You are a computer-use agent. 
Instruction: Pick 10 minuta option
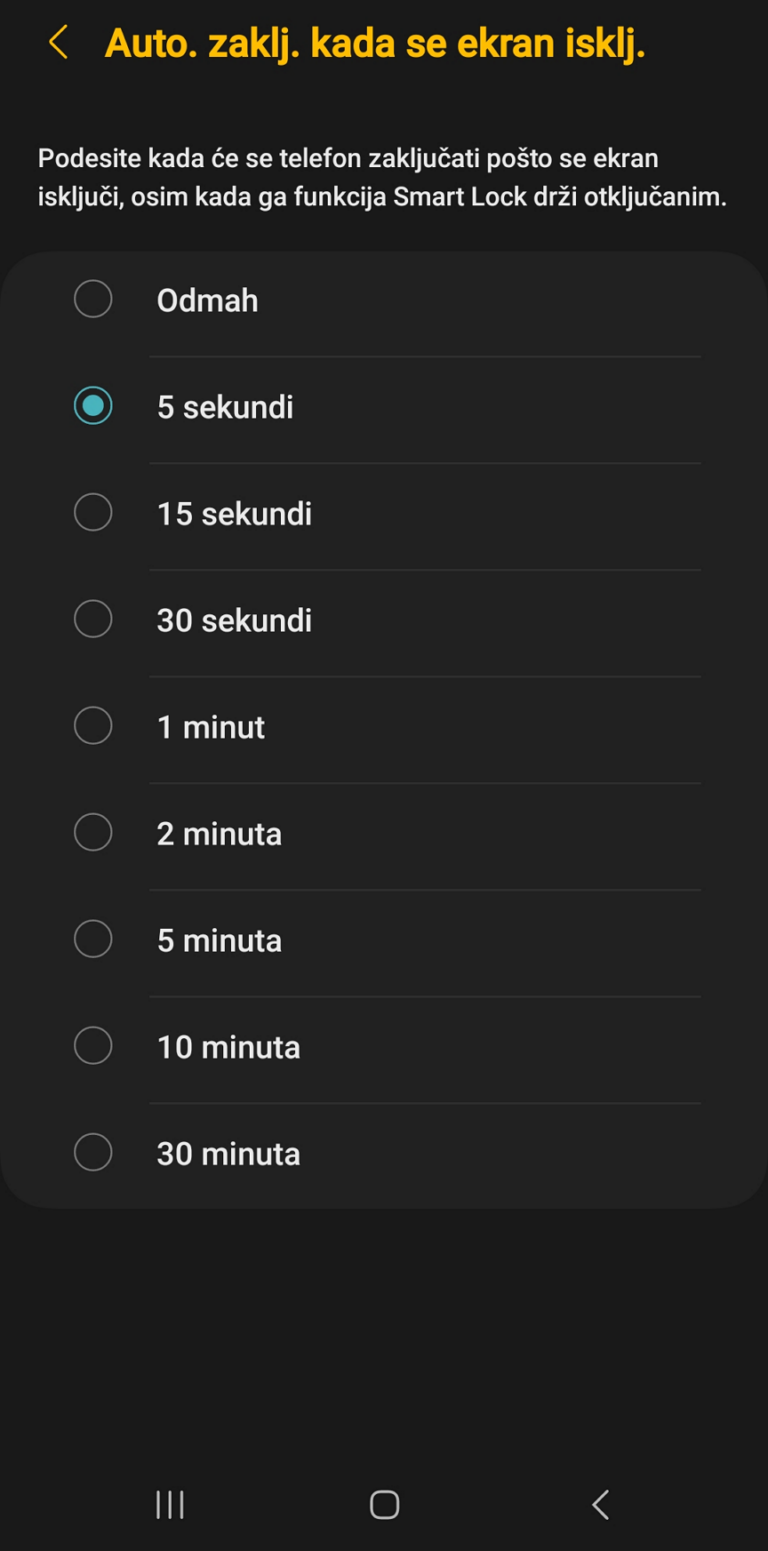(x=384, y=1047)
